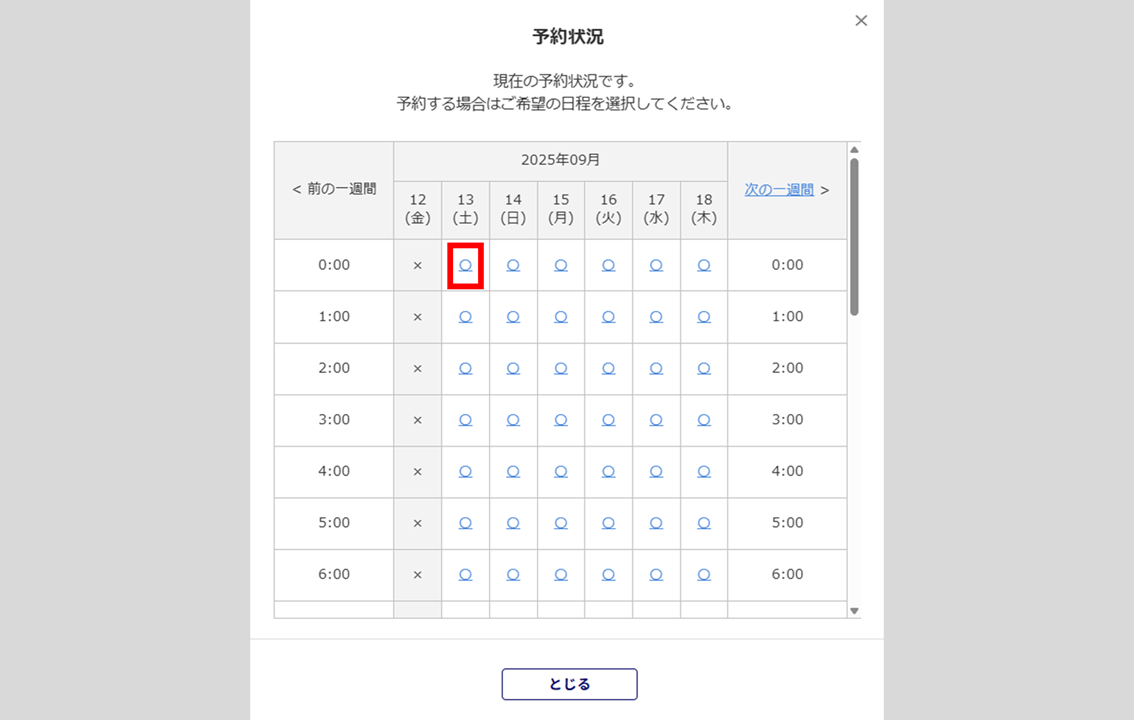Choose 1:00 slot on 15 (月)
The width and height of the screenshot is (1134, 720).
(561, 317)
